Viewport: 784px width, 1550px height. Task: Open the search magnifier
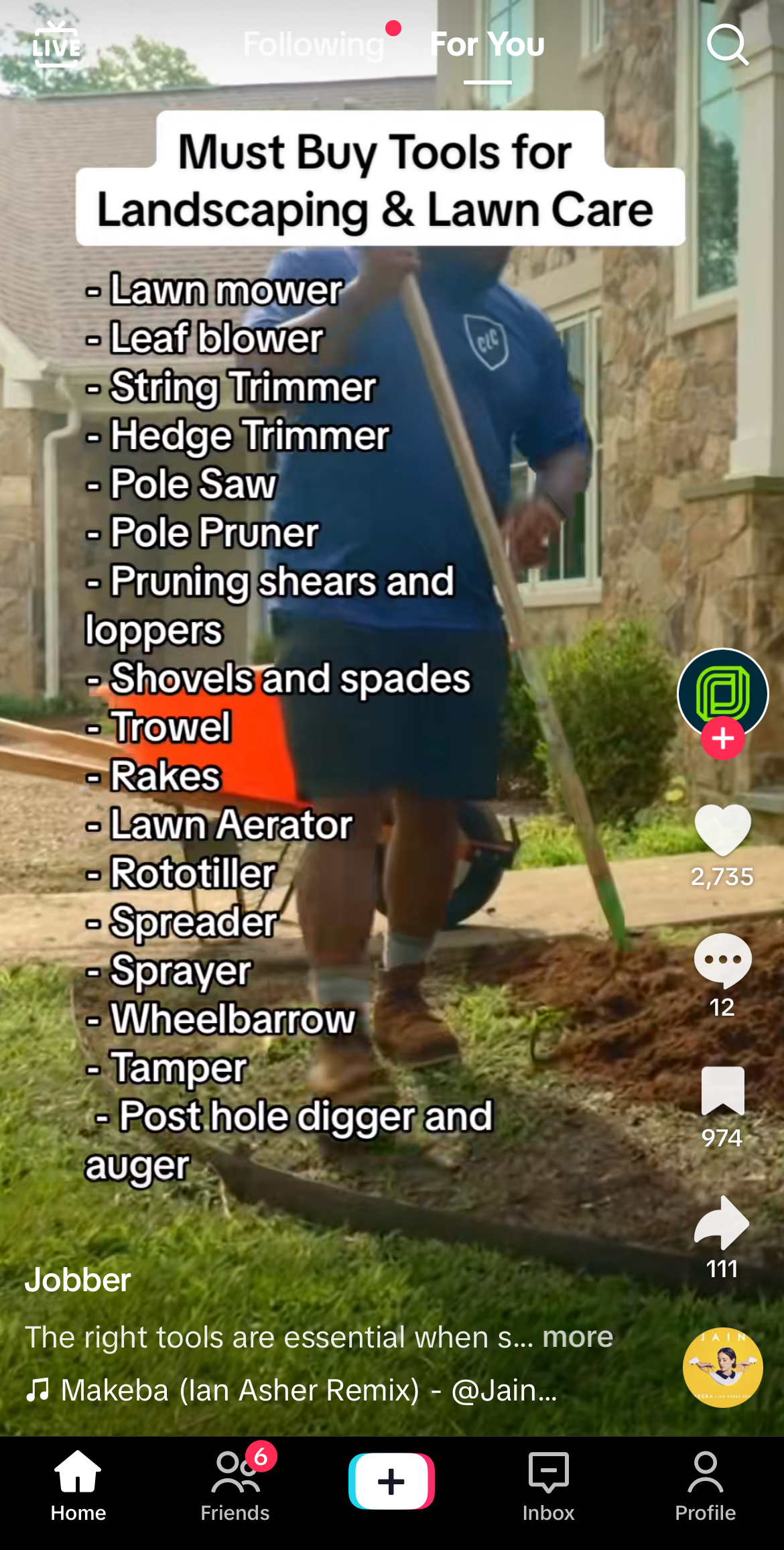tap(727, 44)
